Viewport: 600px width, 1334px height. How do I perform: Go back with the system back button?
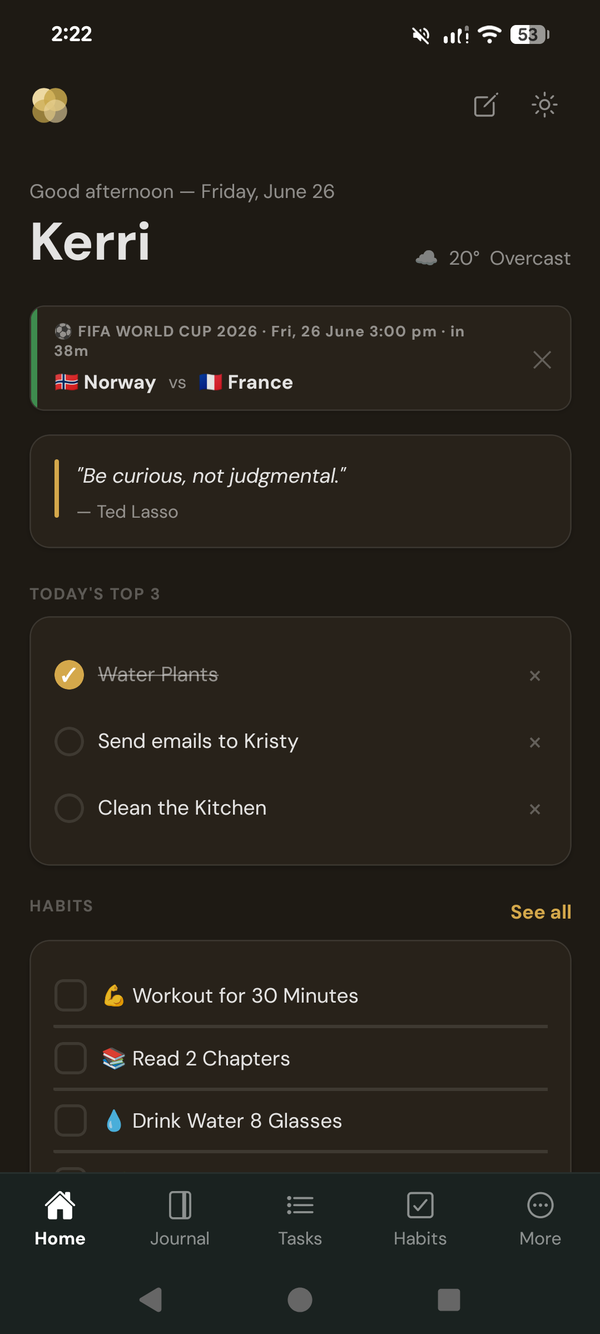pyautogui.click(x=151, y=1299)
